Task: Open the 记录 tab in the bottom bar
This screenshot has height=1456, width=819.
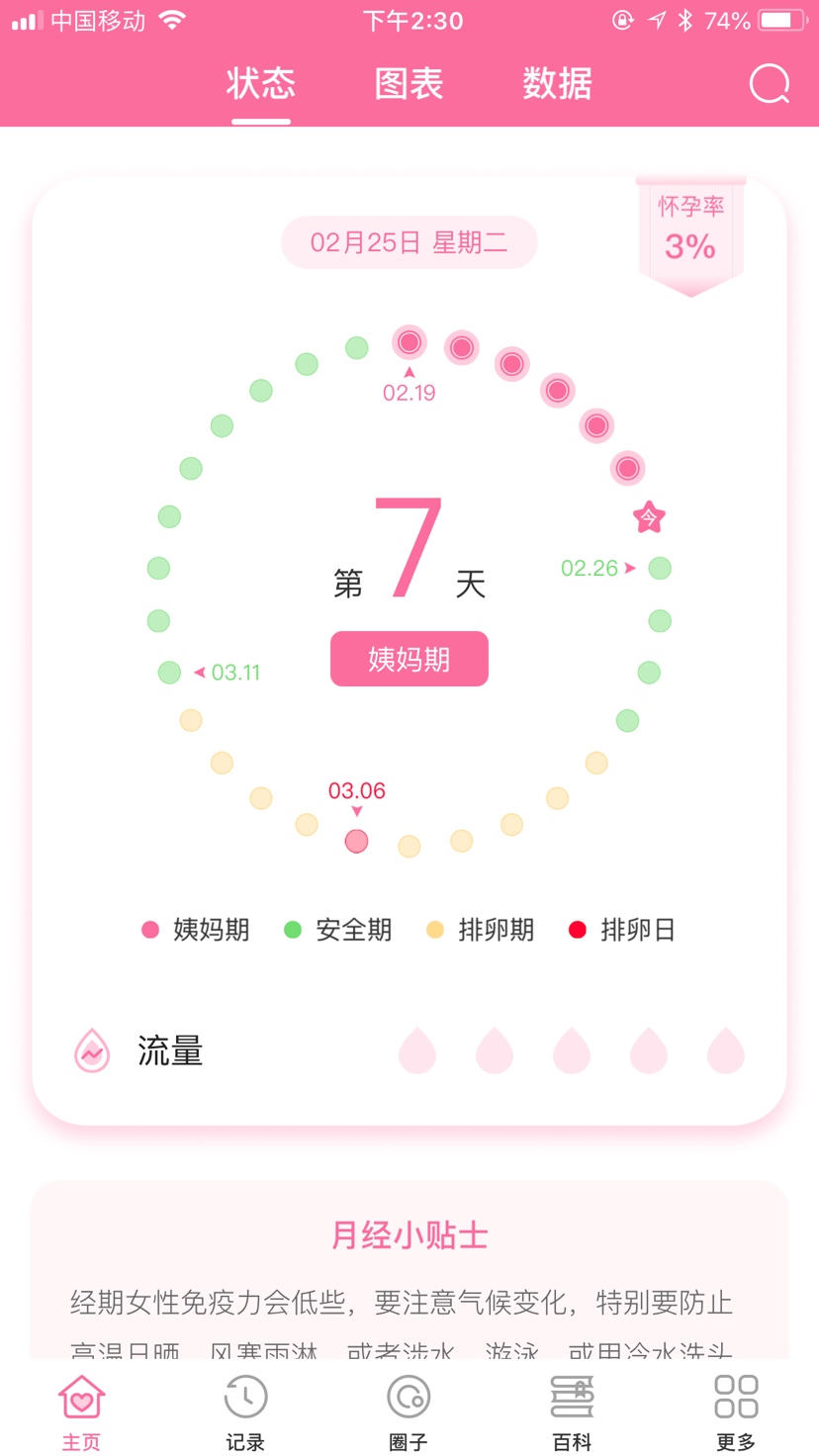Action: 245,1412
